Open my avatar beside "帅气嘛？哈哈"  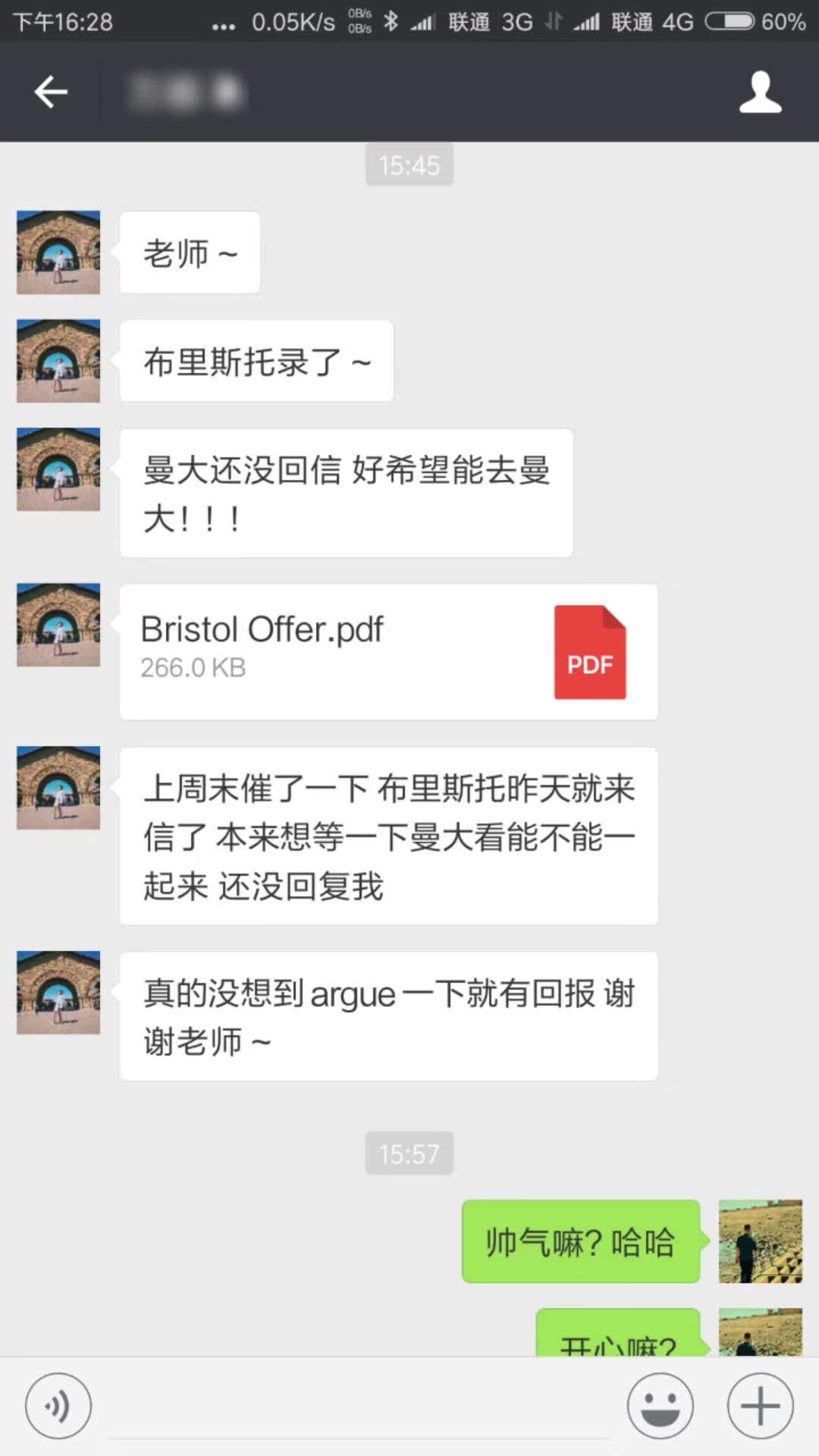pyautogui.click(x=760, y=1241)
